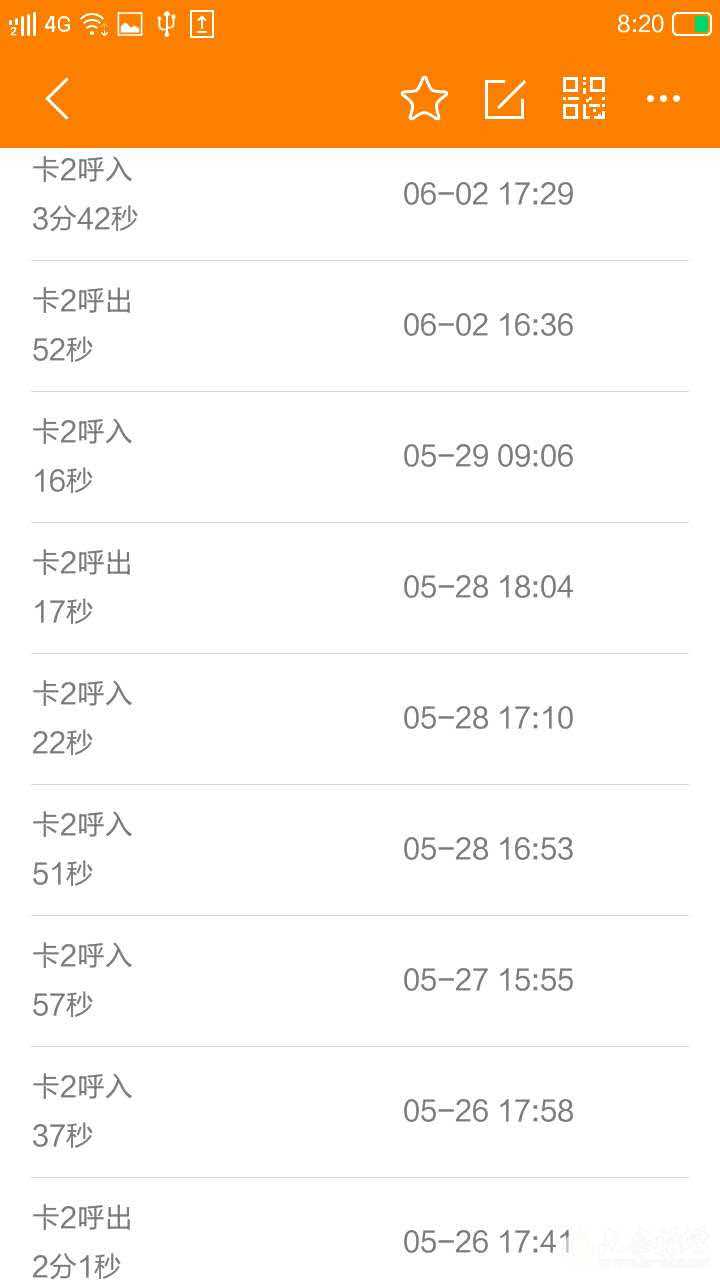Select the 57-second incoming call from 05-27
This screenshot has height=1280, width=720.
click(360, 980)
